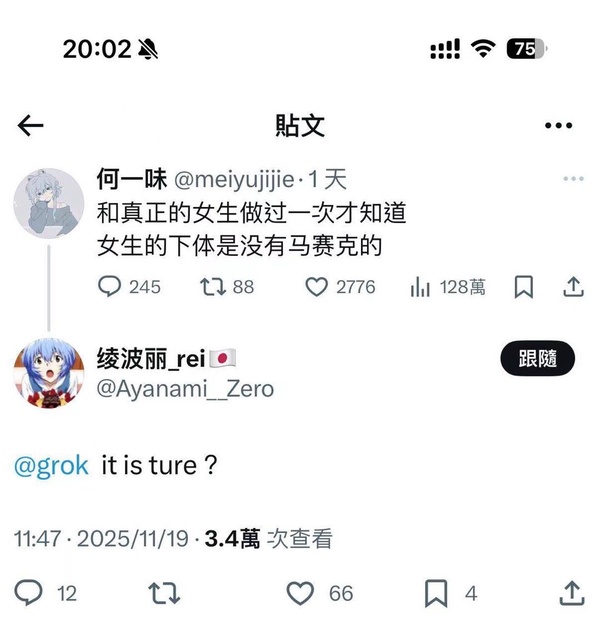
Task: Repost 绫波丽_rei's post
Action: [x=160, y=592]
